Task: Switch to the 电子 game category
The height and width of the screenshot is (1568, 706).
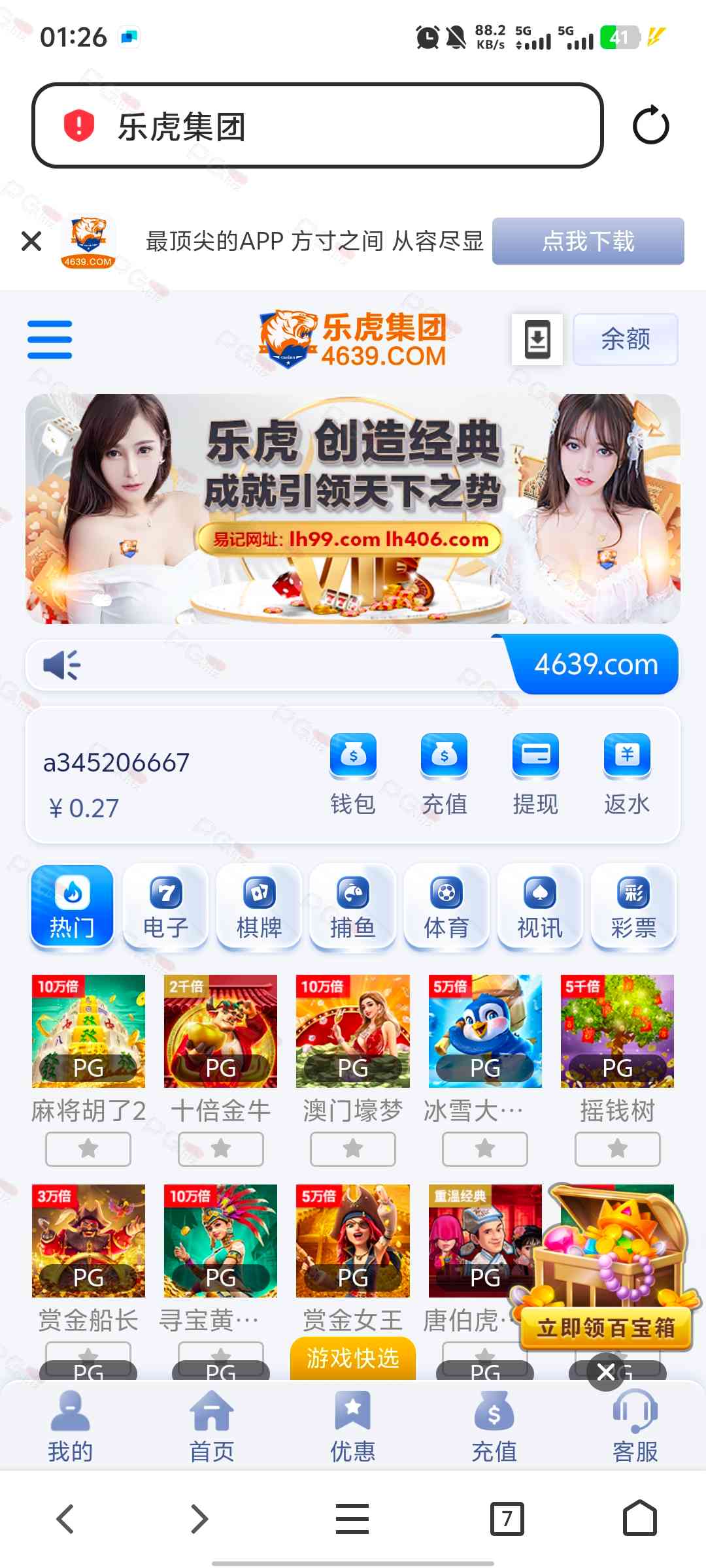Action: coord(165,906)
